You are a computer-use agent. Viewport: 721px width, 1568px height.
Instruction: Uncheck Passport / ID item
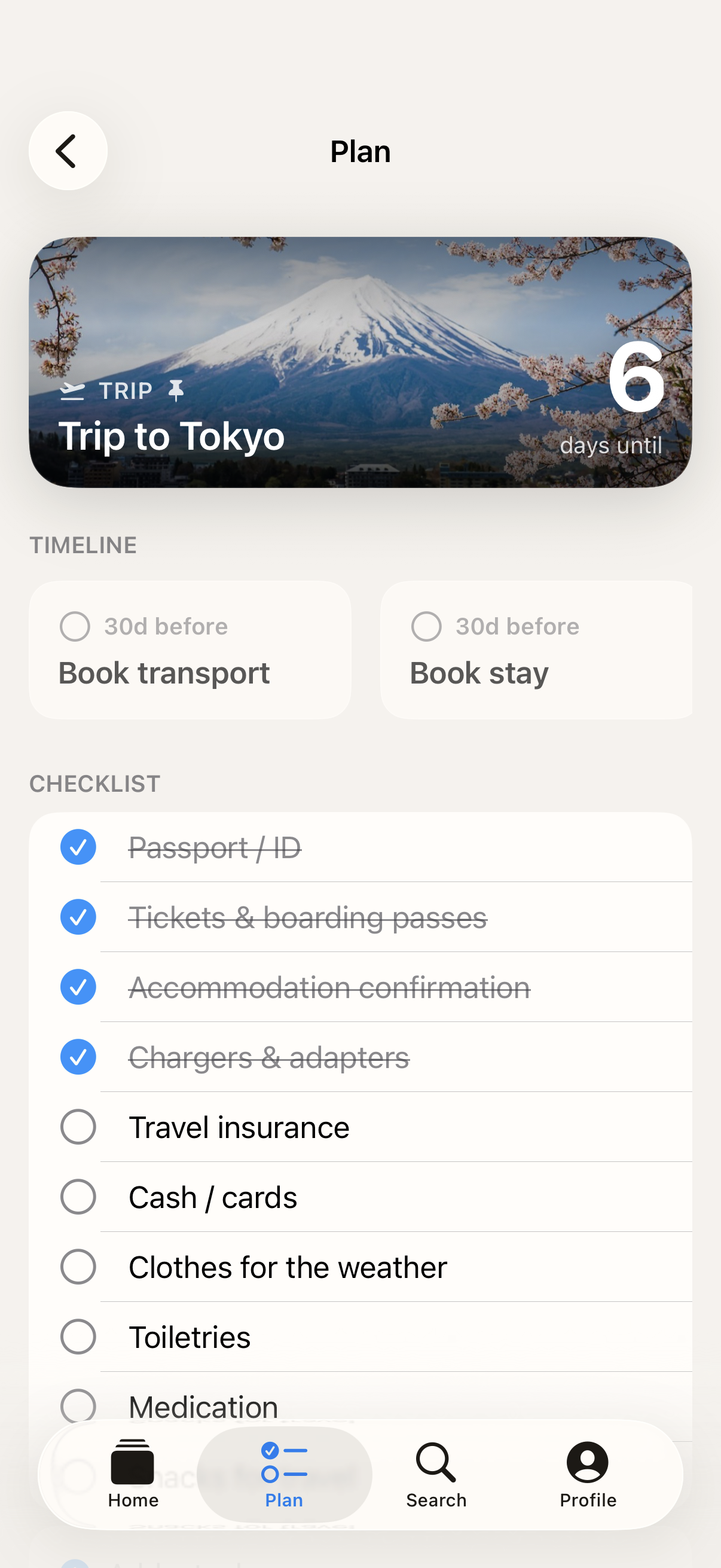[78, 847]
